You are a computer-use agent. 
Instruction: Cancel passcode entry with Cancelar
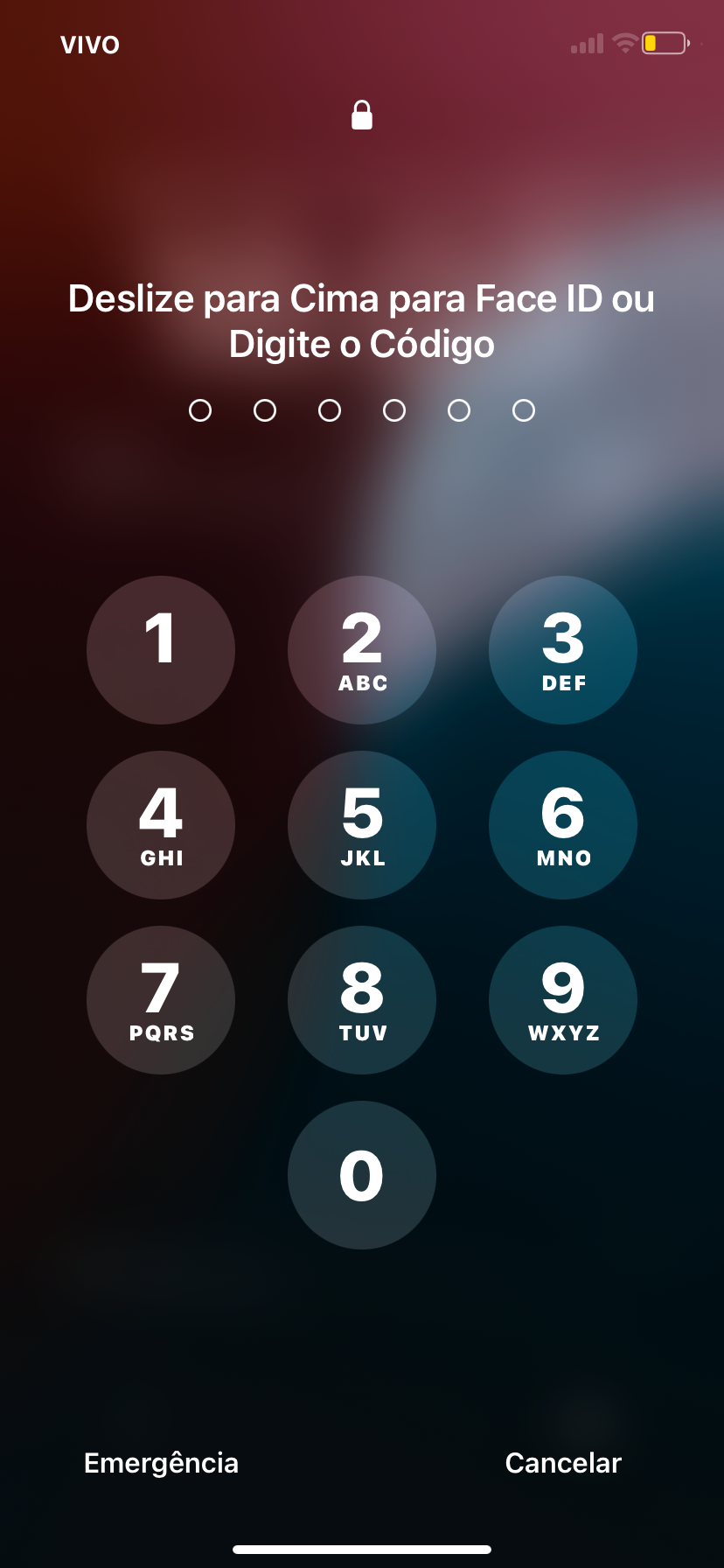pos(563,1463)
